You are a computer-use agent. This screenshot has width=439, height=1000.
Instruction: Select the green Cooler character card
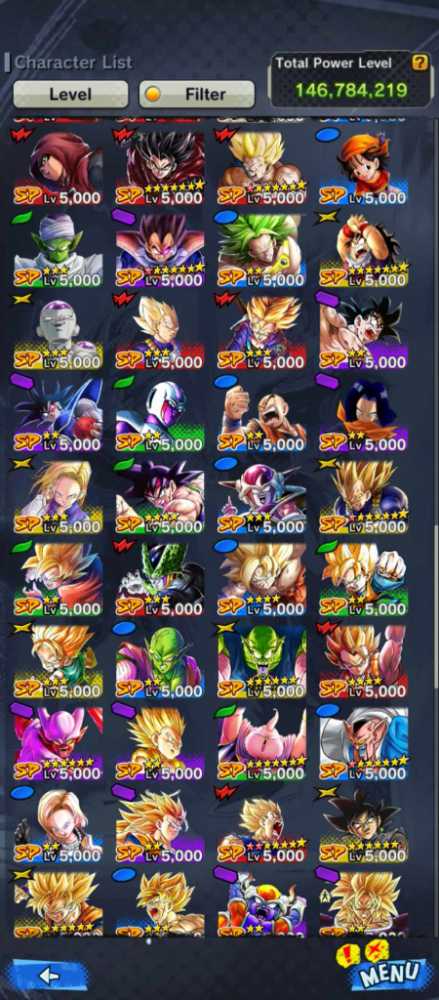tap(160, 414)
